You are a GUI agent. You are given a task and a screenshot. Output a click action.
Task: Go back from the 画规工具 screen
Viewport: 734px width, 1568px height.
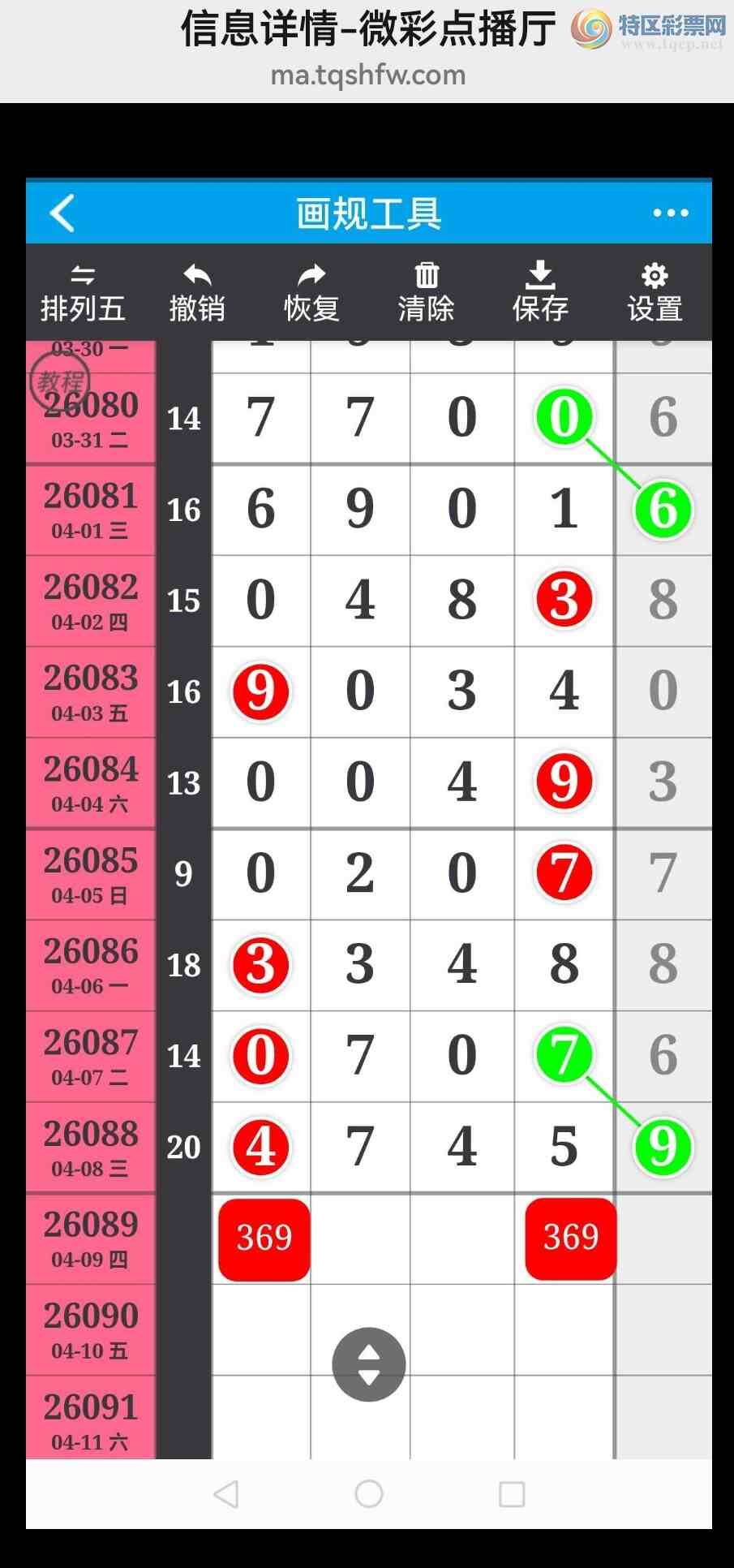[x=62, y=213]
